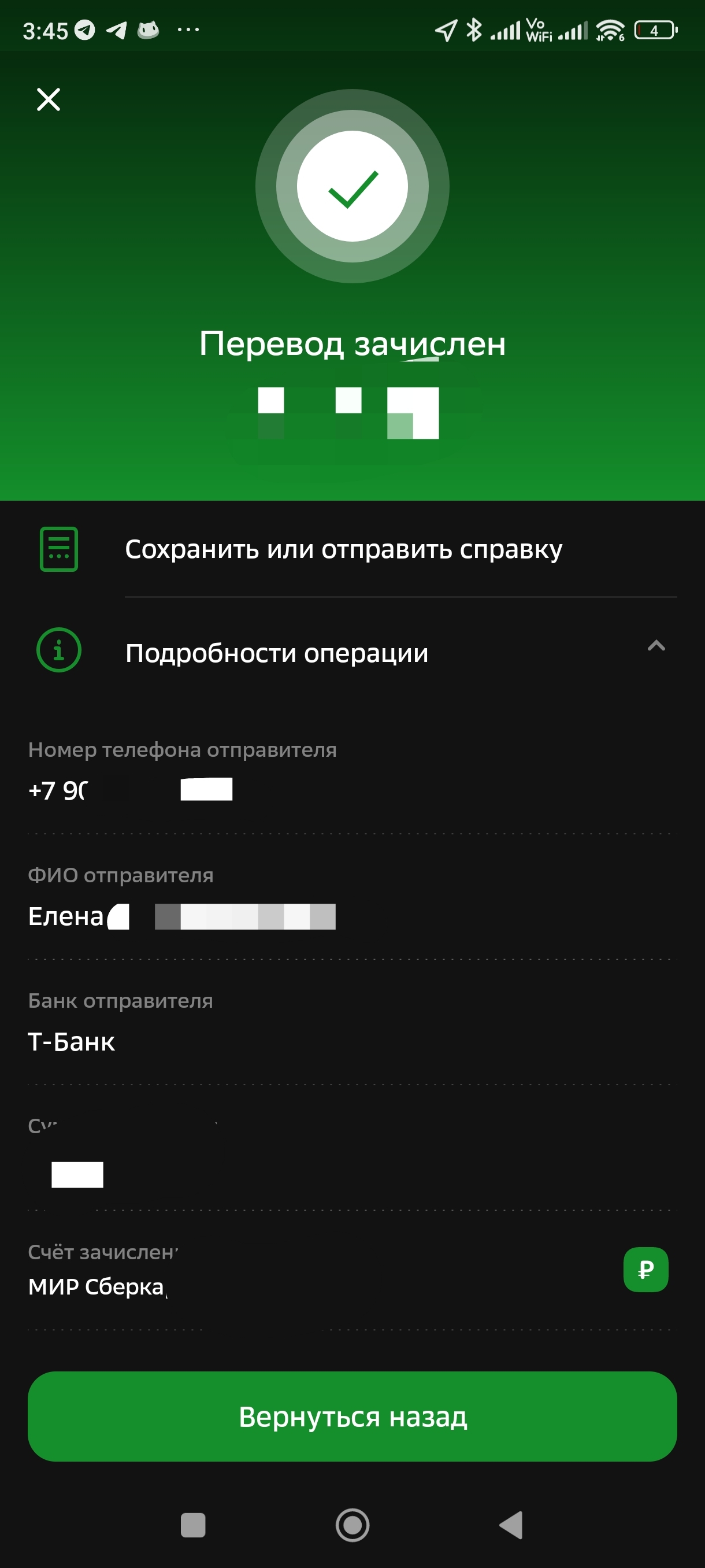Go to the home screen
This screenshot has width=705, height=1568.
point(352,1525)
